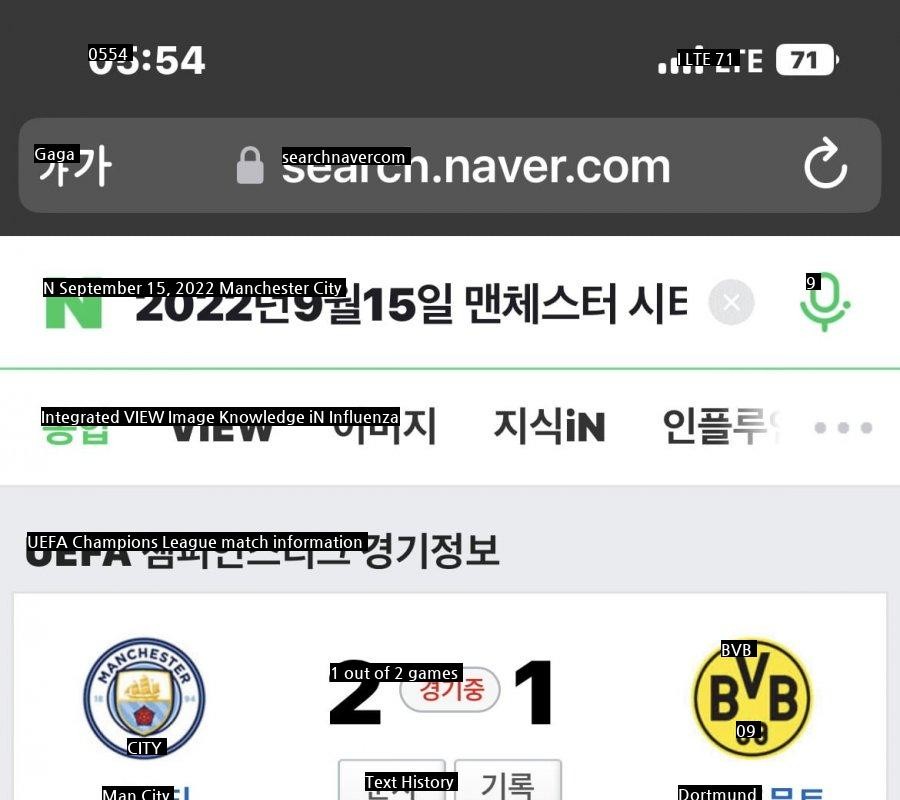Edit the search query field
Image resolution: width=900 pixels, height=800 pixels.
click(x=410, y=303)
